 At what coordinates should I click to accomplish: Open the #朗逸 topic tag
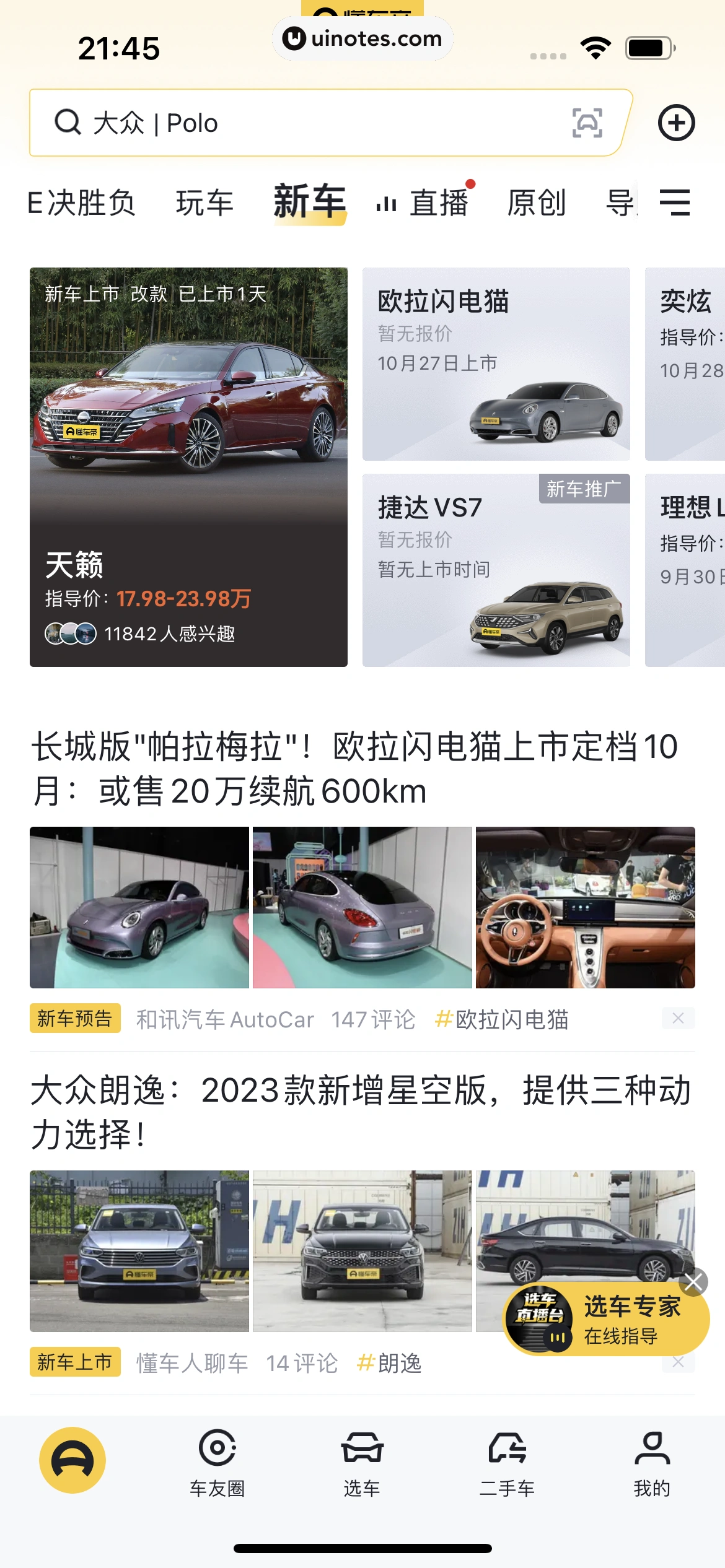[389, 1362]
